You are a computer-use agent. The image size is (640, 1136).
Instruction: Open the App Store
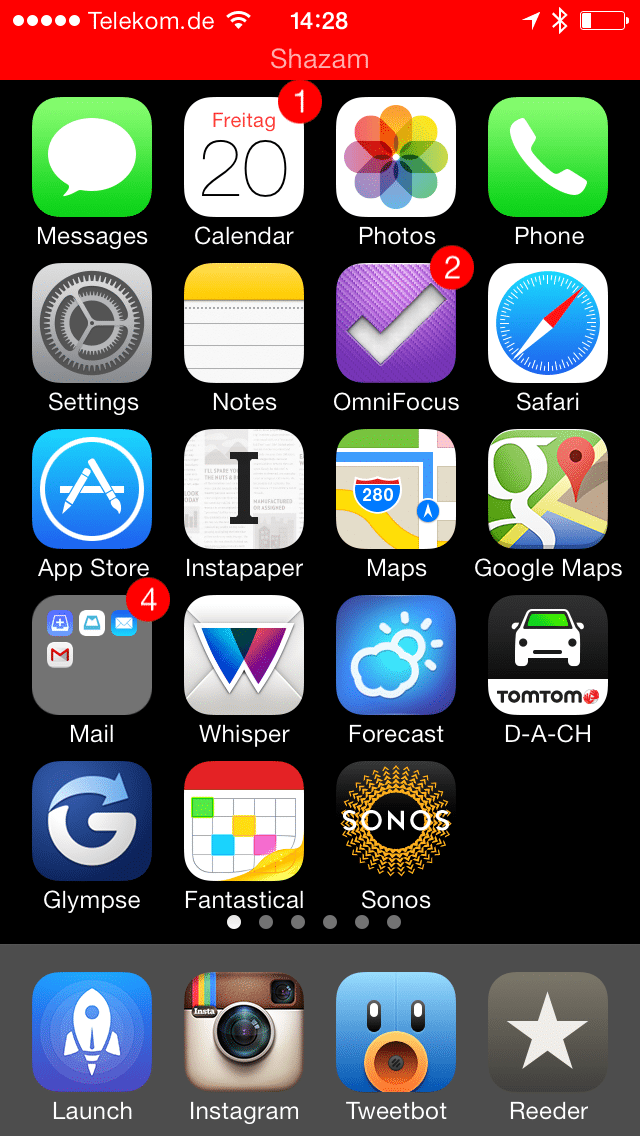pyautogui.click(x=92, y=489)
